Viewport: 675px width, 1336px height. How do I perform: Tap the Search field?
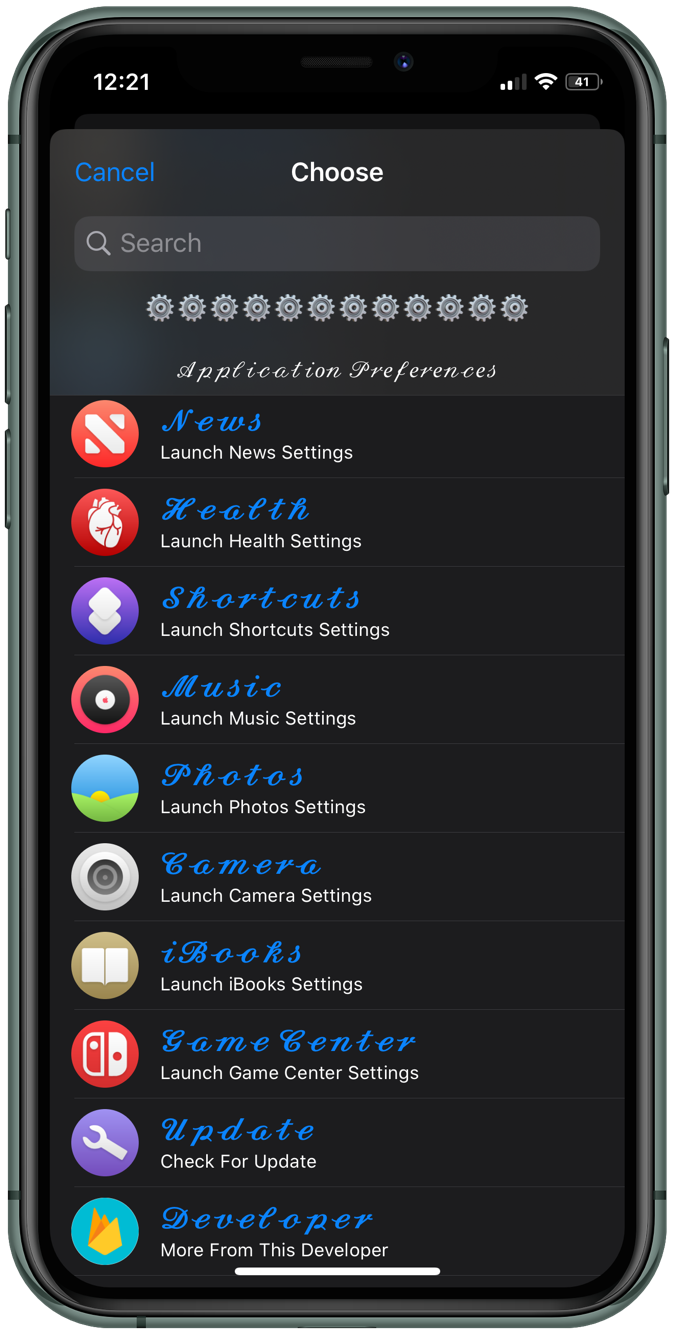click(x=337, y=243)
